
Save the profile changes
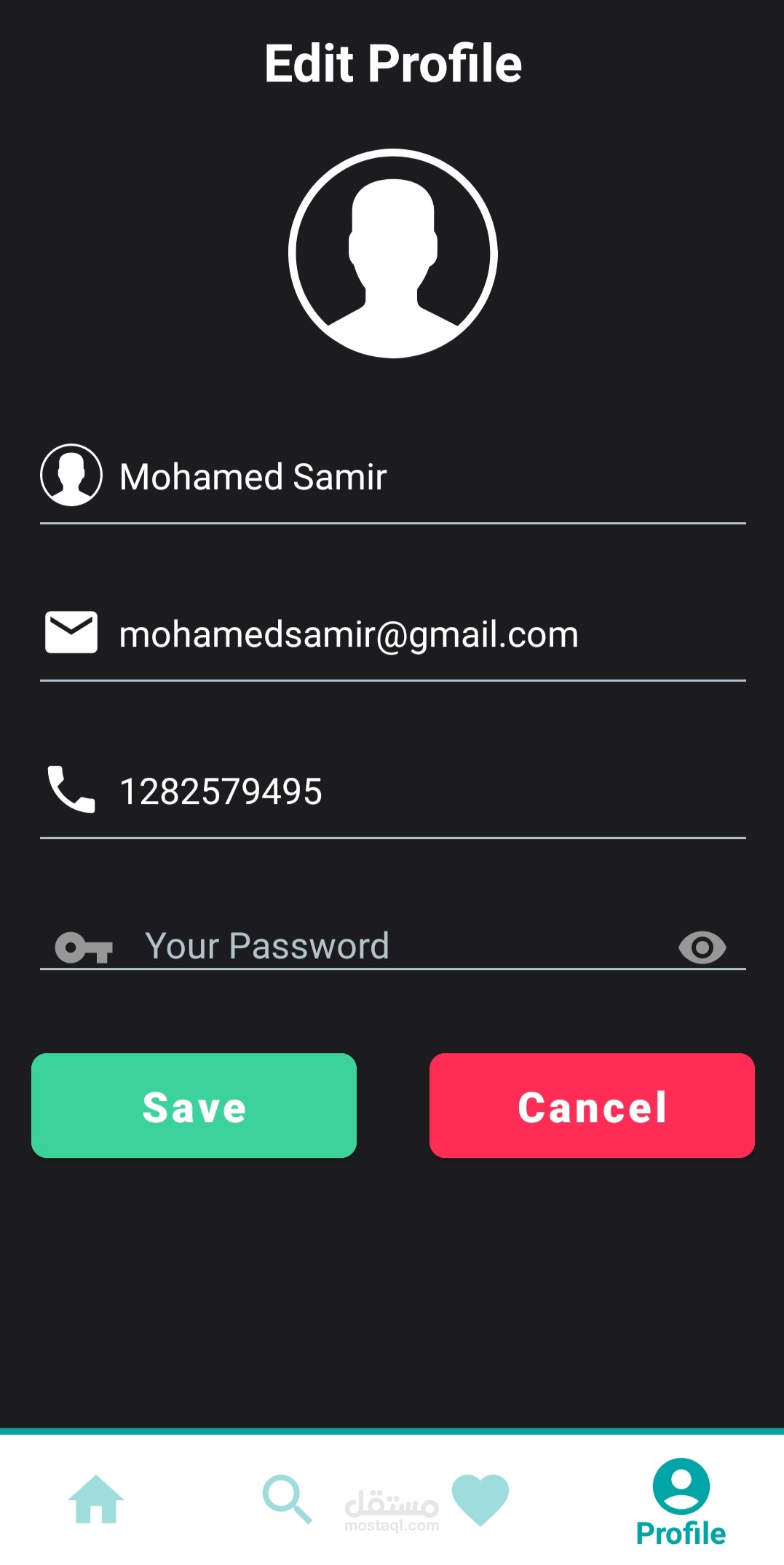(x=194, y=1105)
